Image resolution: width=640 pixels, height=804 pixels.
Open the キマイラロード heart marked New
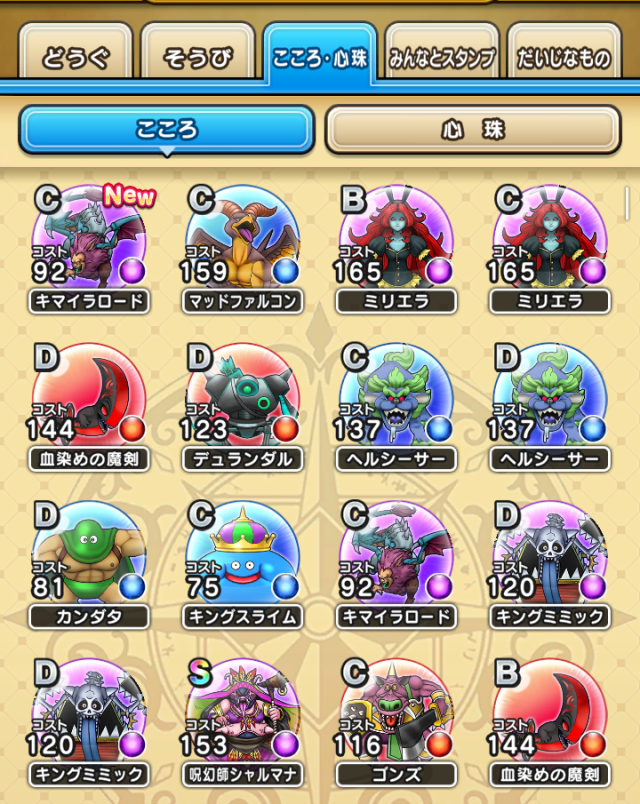91,243
